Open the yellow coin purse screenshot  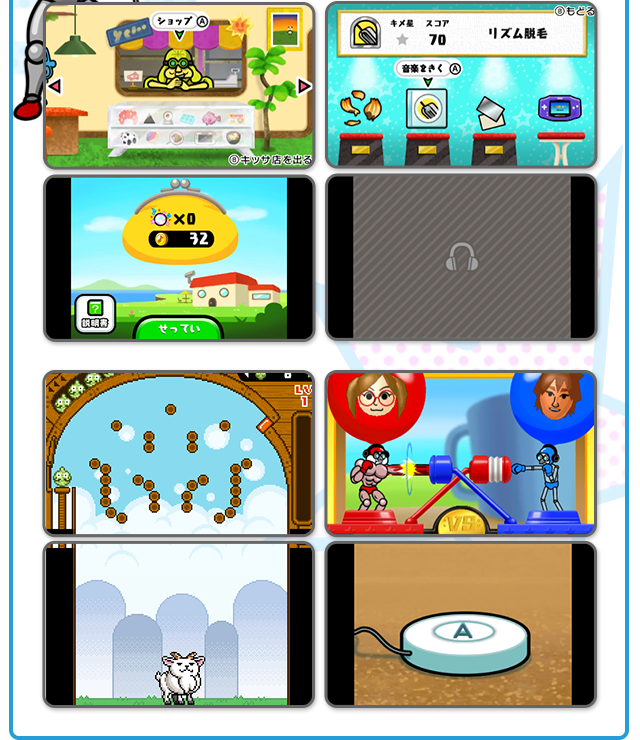pos(179,258)
